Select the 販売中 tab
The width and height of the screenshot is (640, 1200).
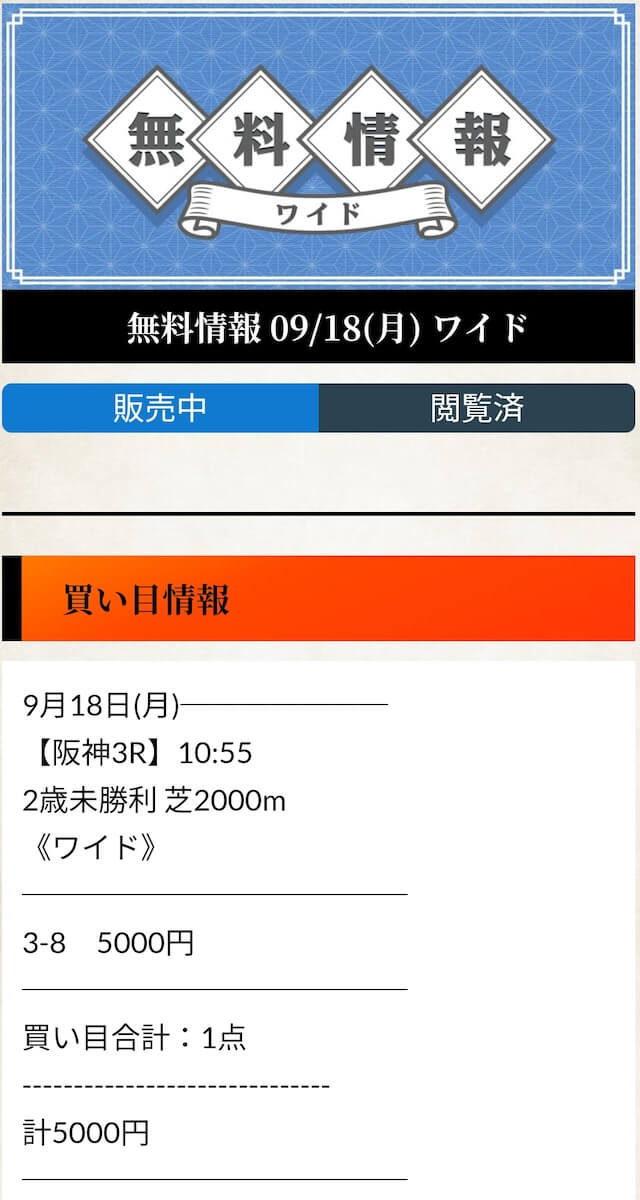pos(161,408)
